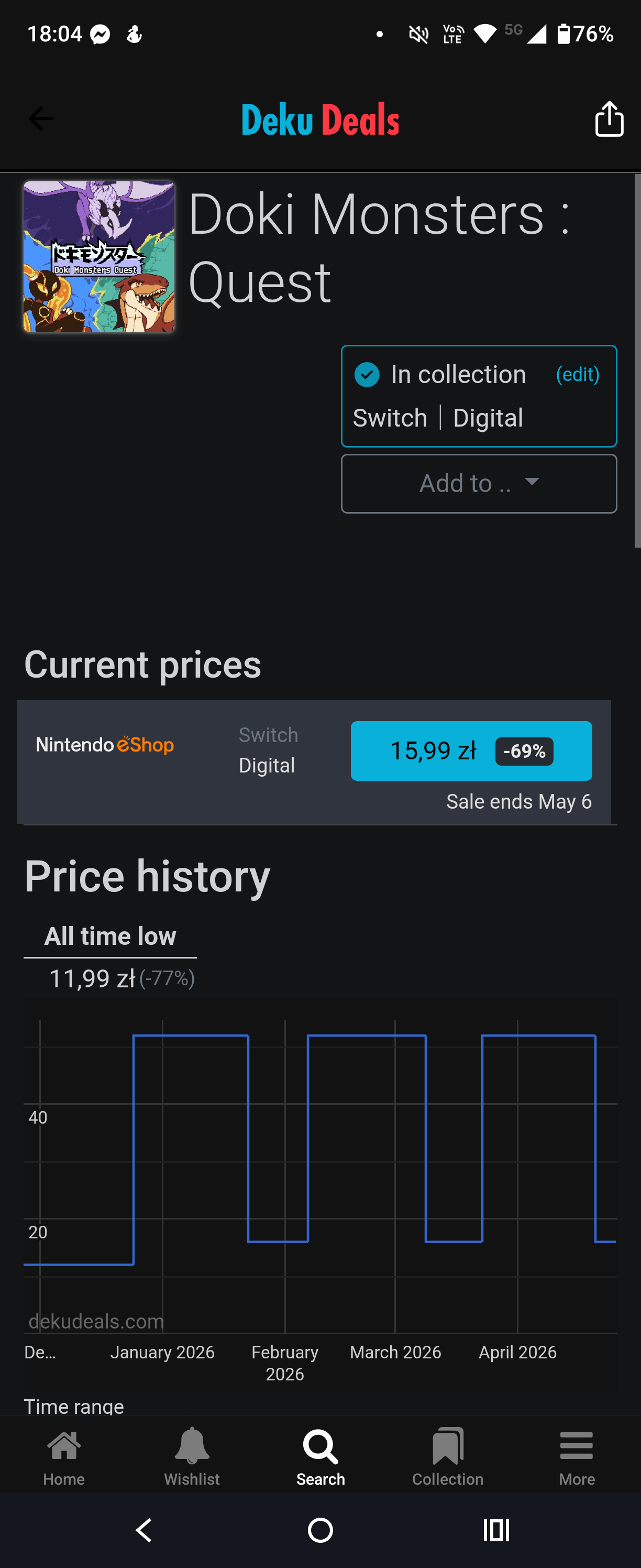Screen dimensions: 641x1568
Task: View the Collection tab
Action: tap(448, 1456)
